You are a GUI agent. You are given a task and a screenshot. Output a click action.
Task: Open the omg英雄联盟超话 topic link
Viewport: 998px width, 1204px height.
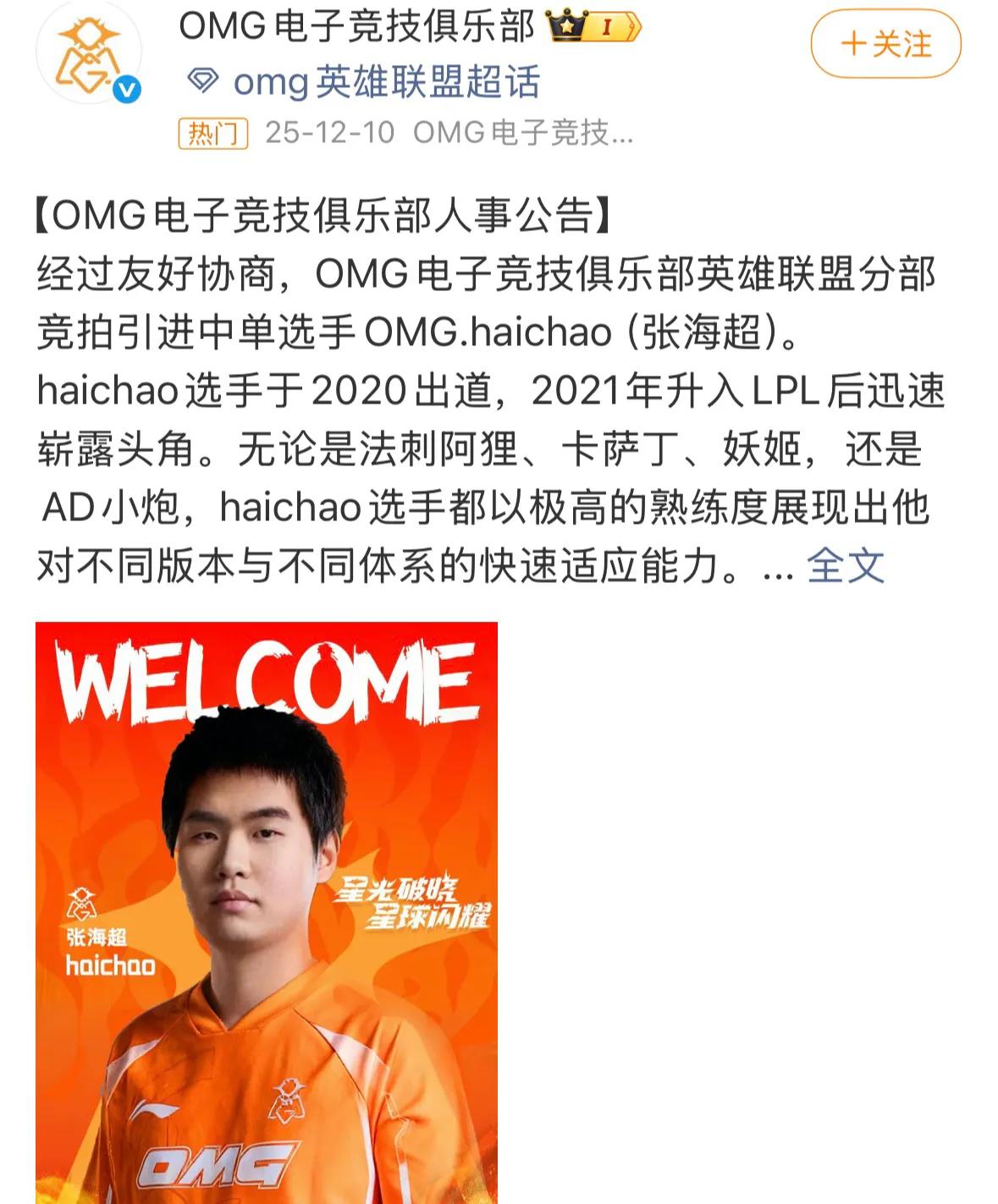tap(385, 82)
